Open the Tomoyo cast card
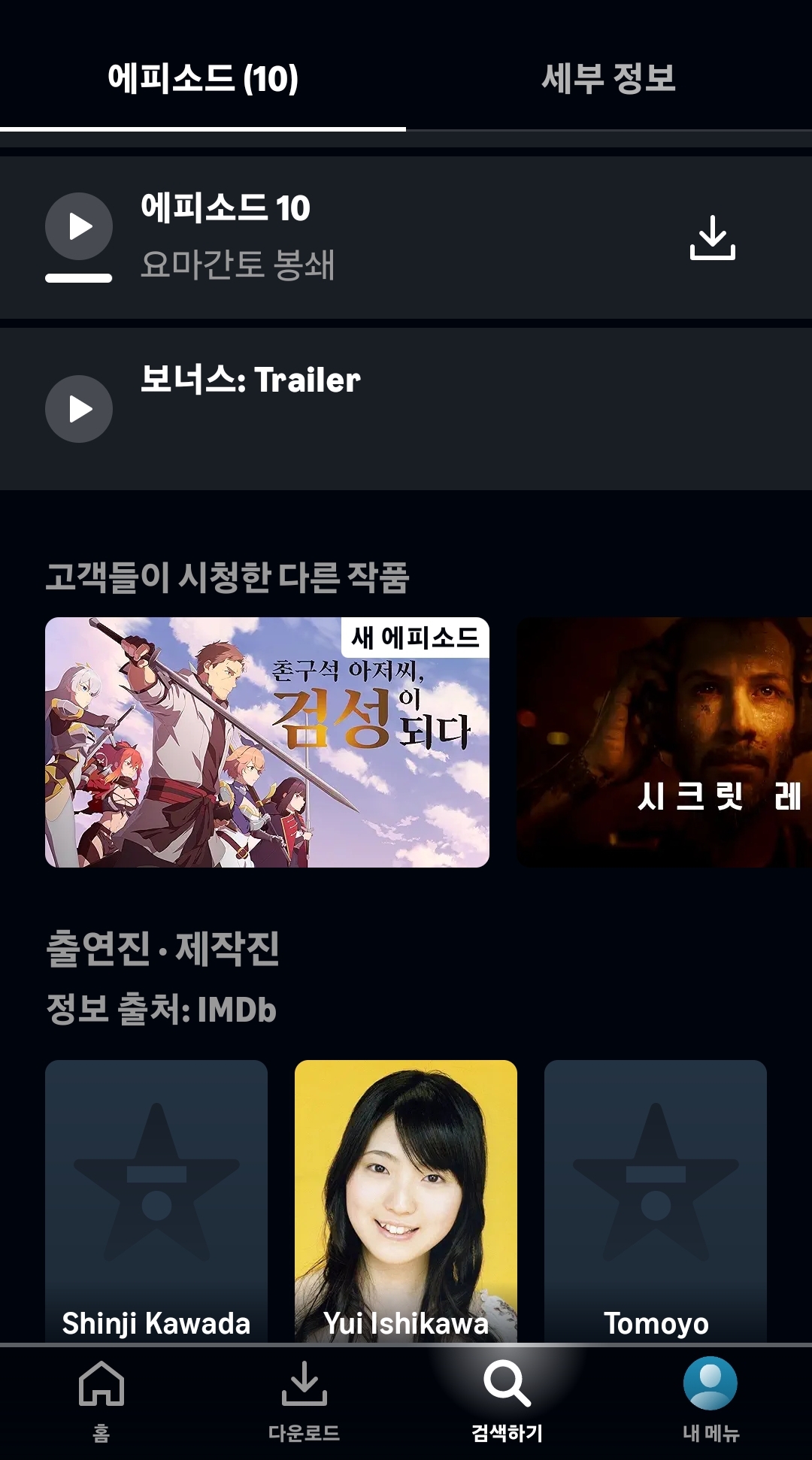 [656, 1201]
